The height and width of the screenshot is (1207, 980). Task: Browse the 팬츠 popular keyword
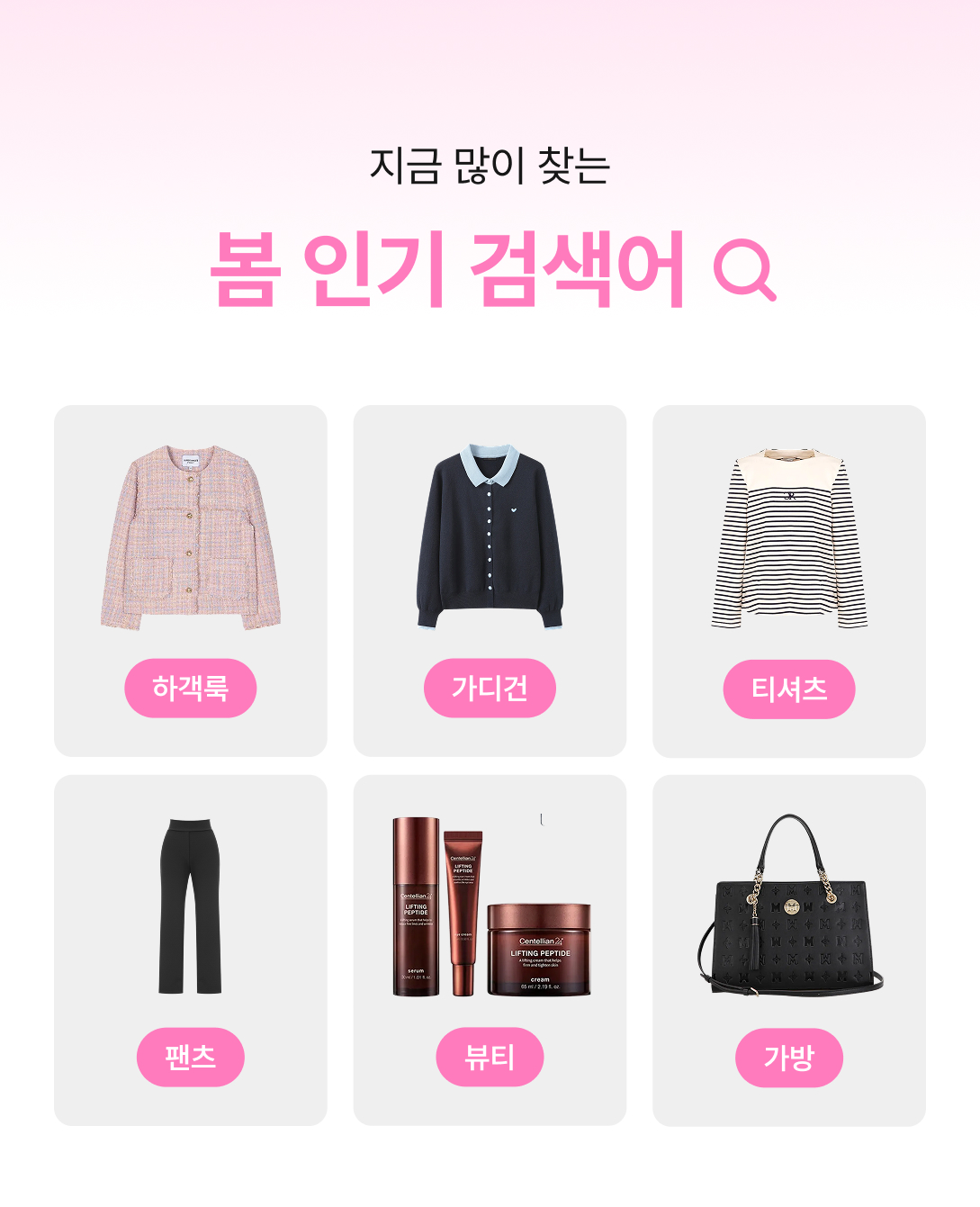click(x=190, y=1057)
